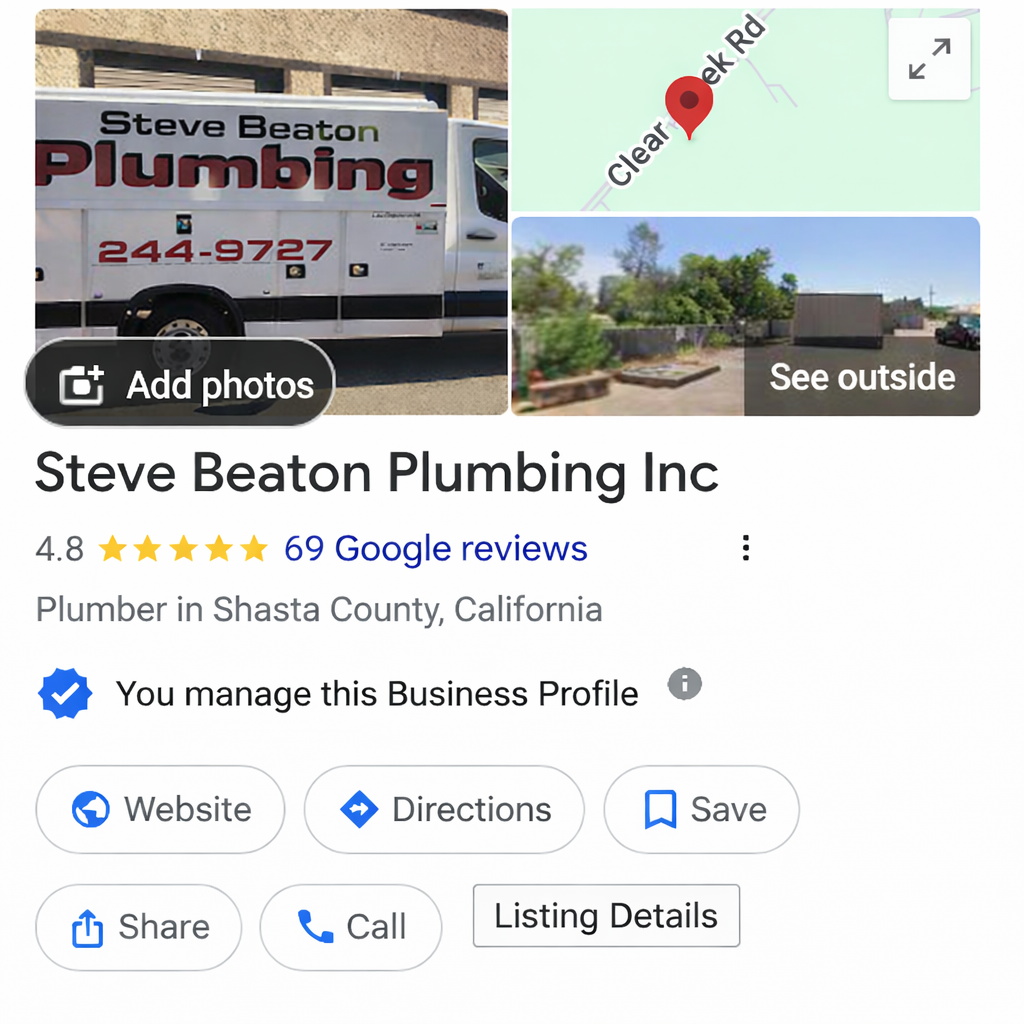Show info about managing this Business Profile
The width and height of the screenshot is (1024, 1024).
pos(684,684)
